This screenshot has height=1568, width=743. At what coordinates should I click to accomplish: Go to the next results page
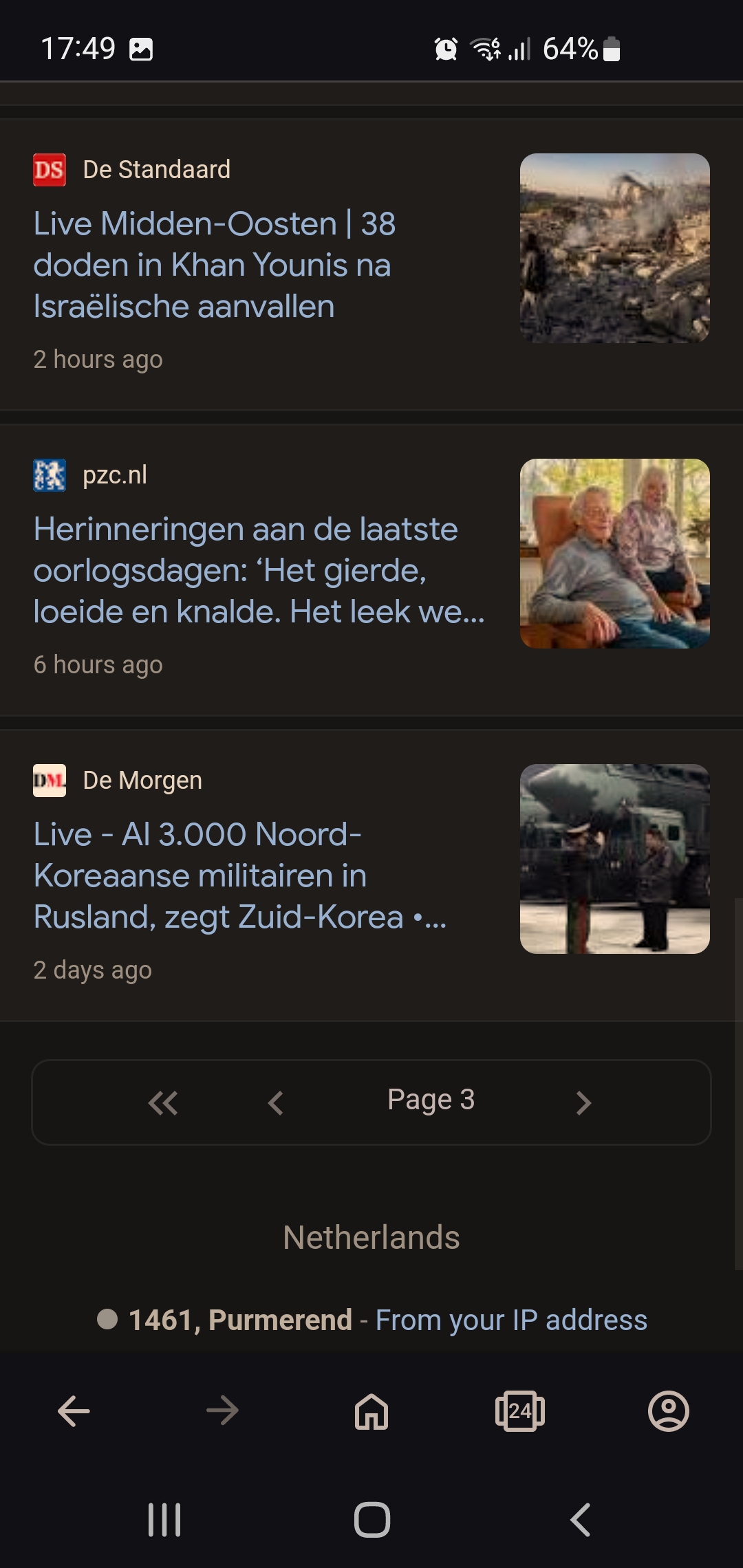(583, 1102)
